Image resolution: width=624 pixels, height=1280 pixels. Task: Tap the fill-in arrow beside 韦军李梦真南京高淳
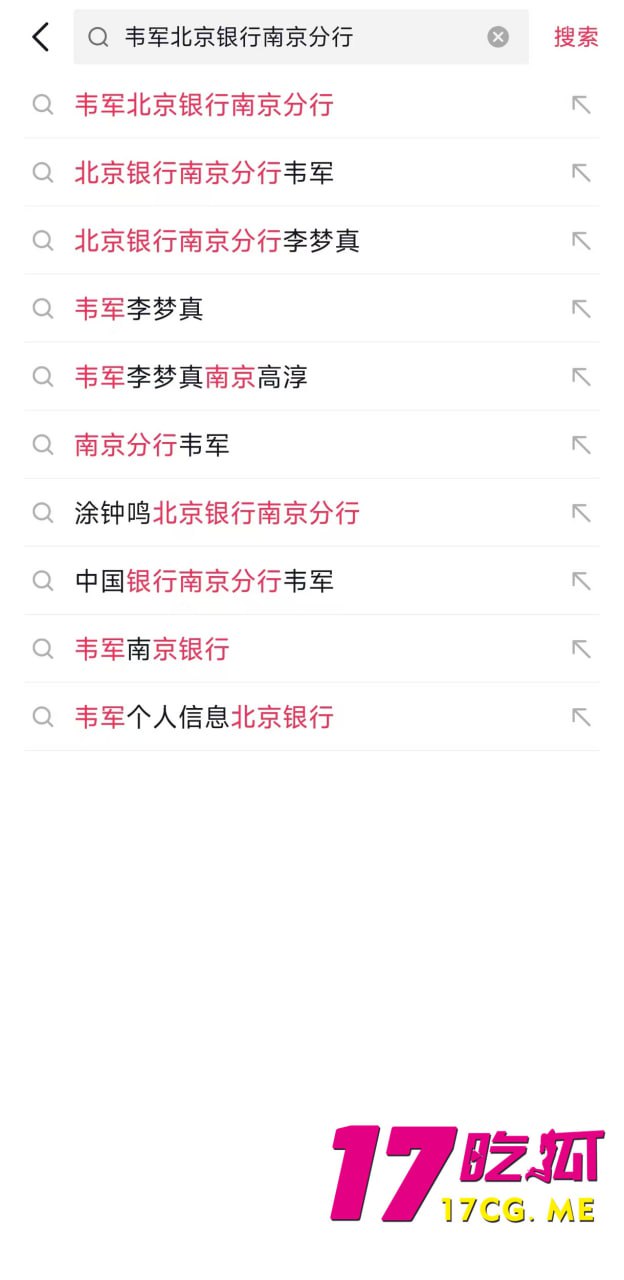pyautogui.click(x=581, y=377)
